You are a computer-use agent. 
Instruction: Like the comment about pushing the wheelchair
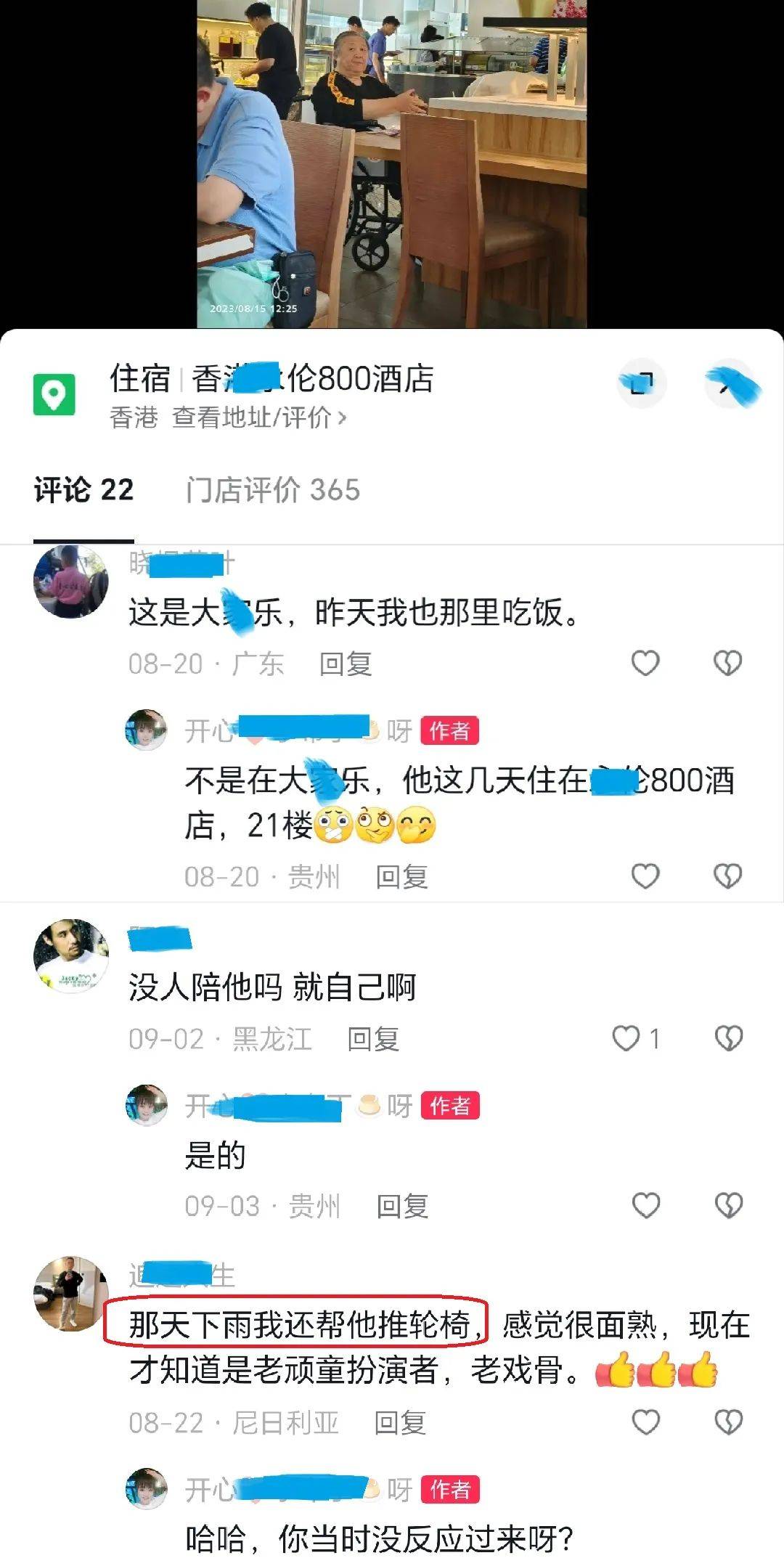645,1422
